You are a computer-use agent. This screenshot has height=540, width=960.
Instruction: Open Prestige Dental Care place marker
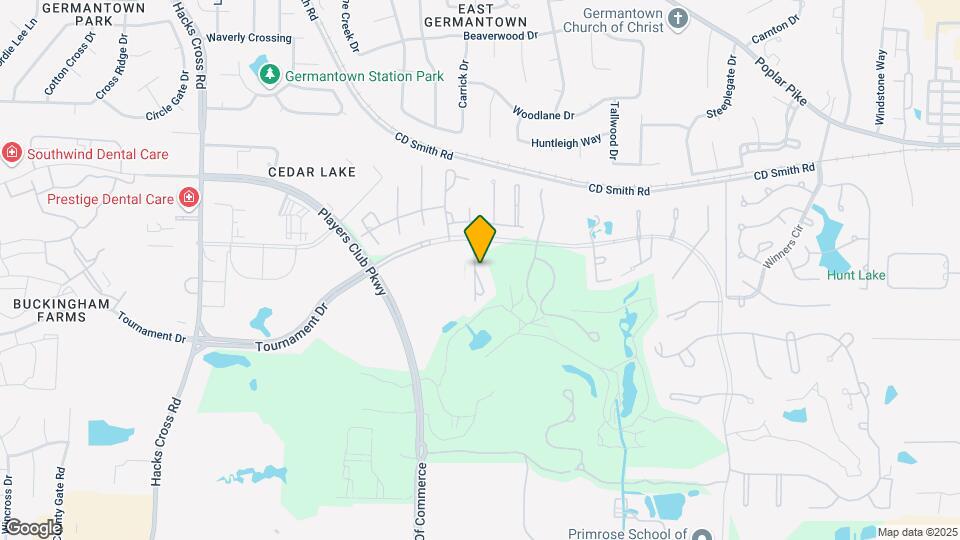188,198
